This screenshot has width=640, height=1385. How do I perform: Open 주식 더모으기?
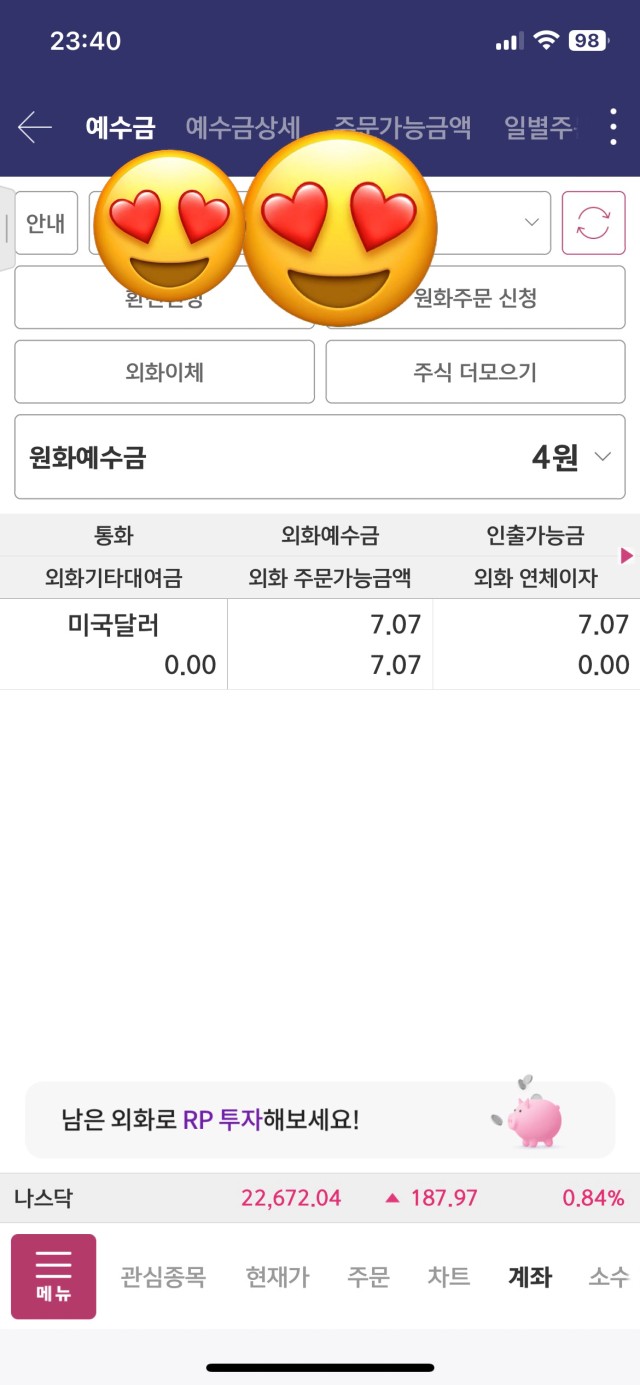click(x=476, y=372)
